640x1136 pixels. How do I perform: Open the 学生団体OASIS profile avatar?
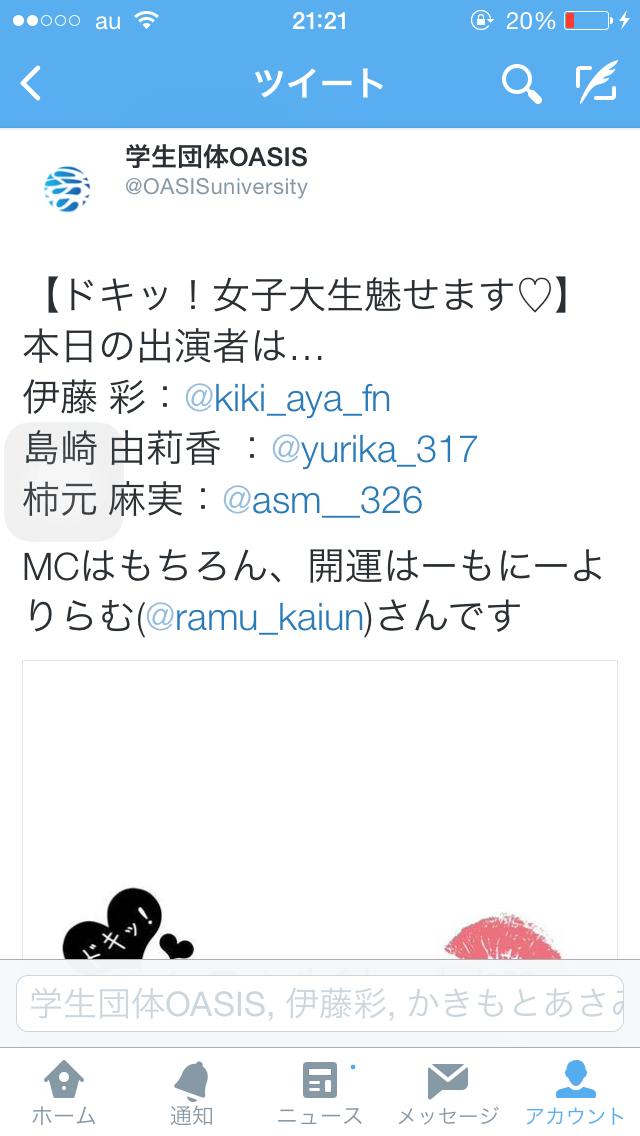click(67, 187)
